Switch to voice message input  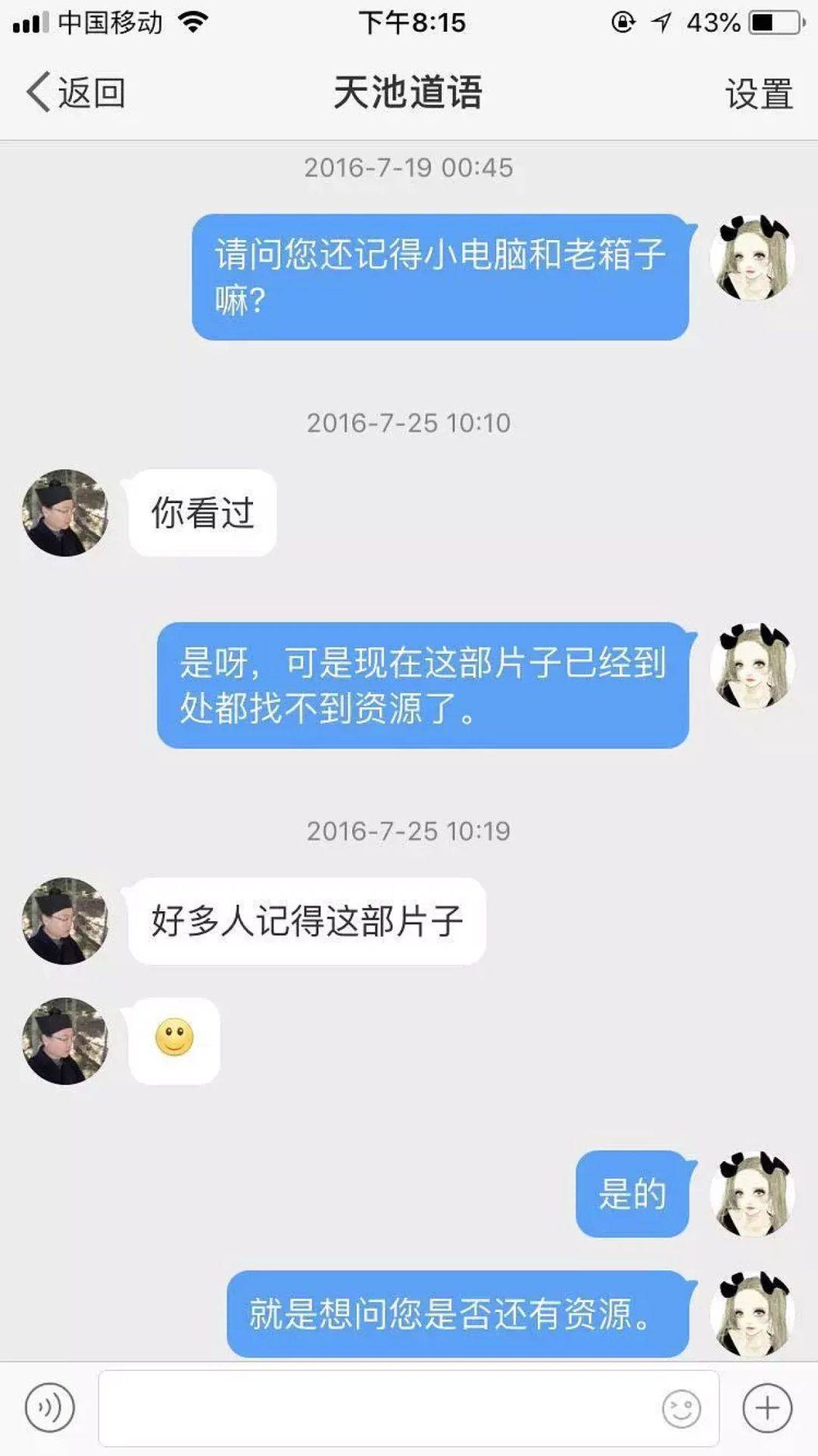point(50,1408)
